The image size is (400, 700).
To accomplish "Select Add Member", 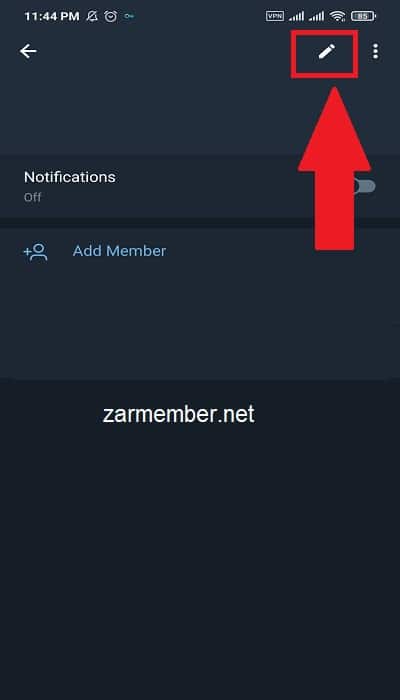I will [x=200, y=251].
